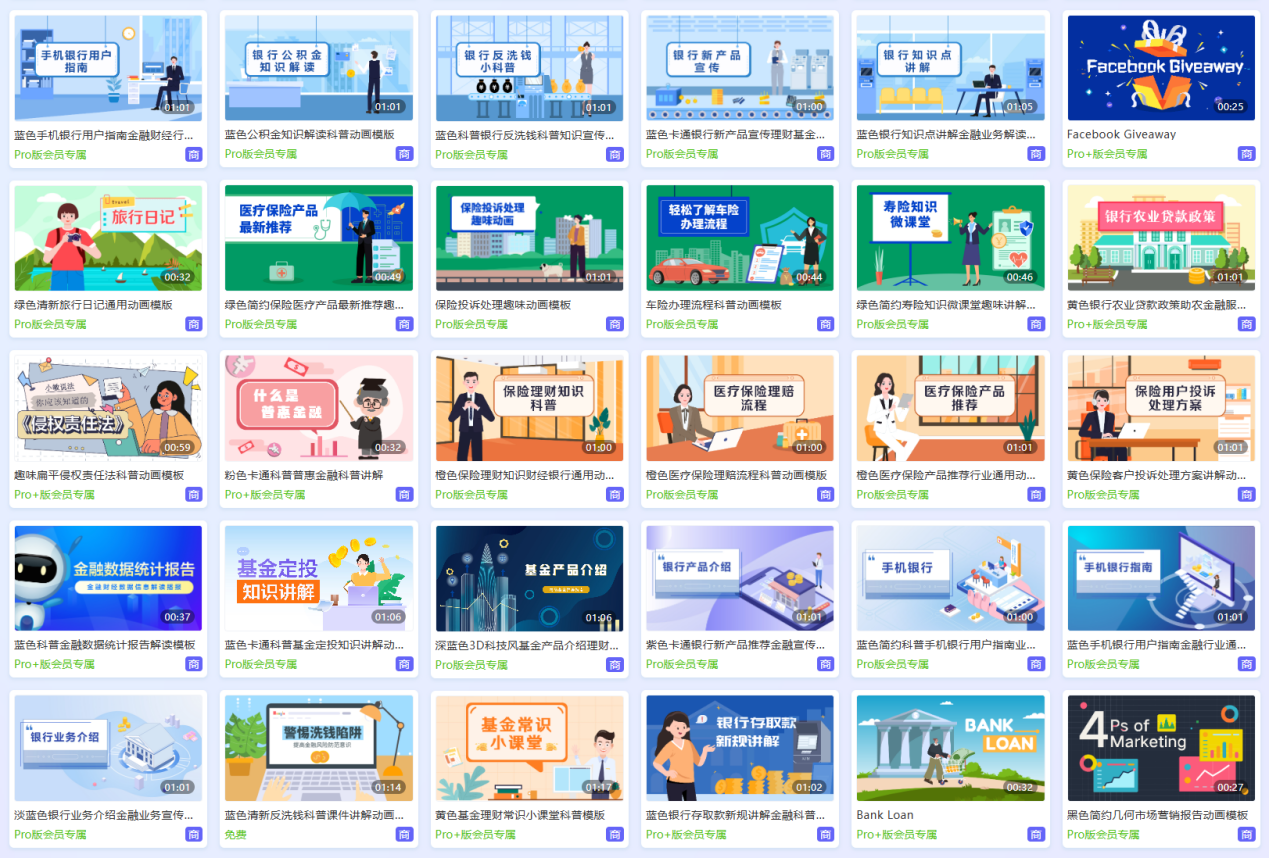Select the 银行公积金知识解读 template
The image size is (1269, 858).
[x=318, y=68]
